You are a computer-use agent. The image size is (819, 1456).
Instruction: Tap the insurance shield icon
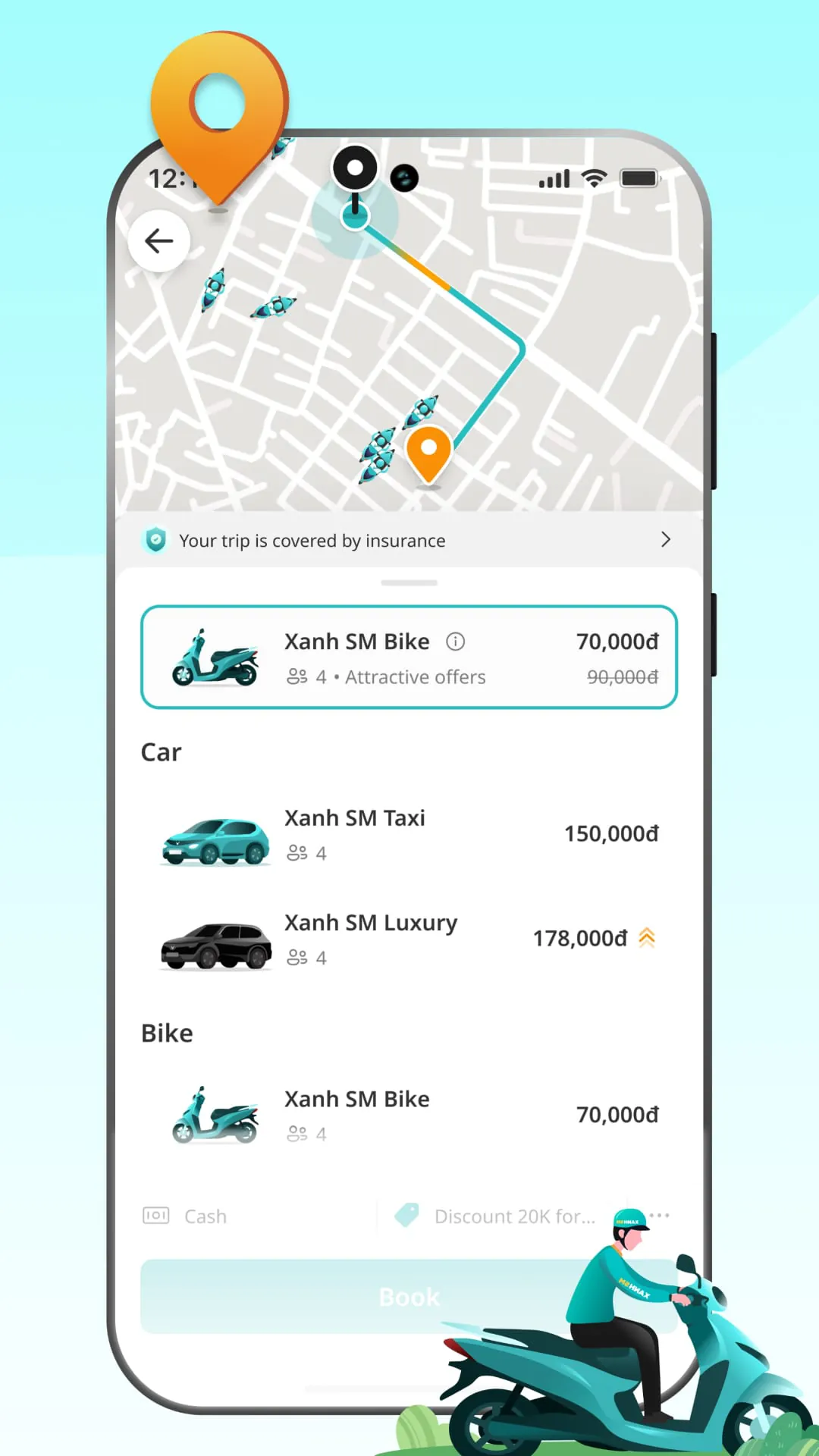tap(155, 540)
